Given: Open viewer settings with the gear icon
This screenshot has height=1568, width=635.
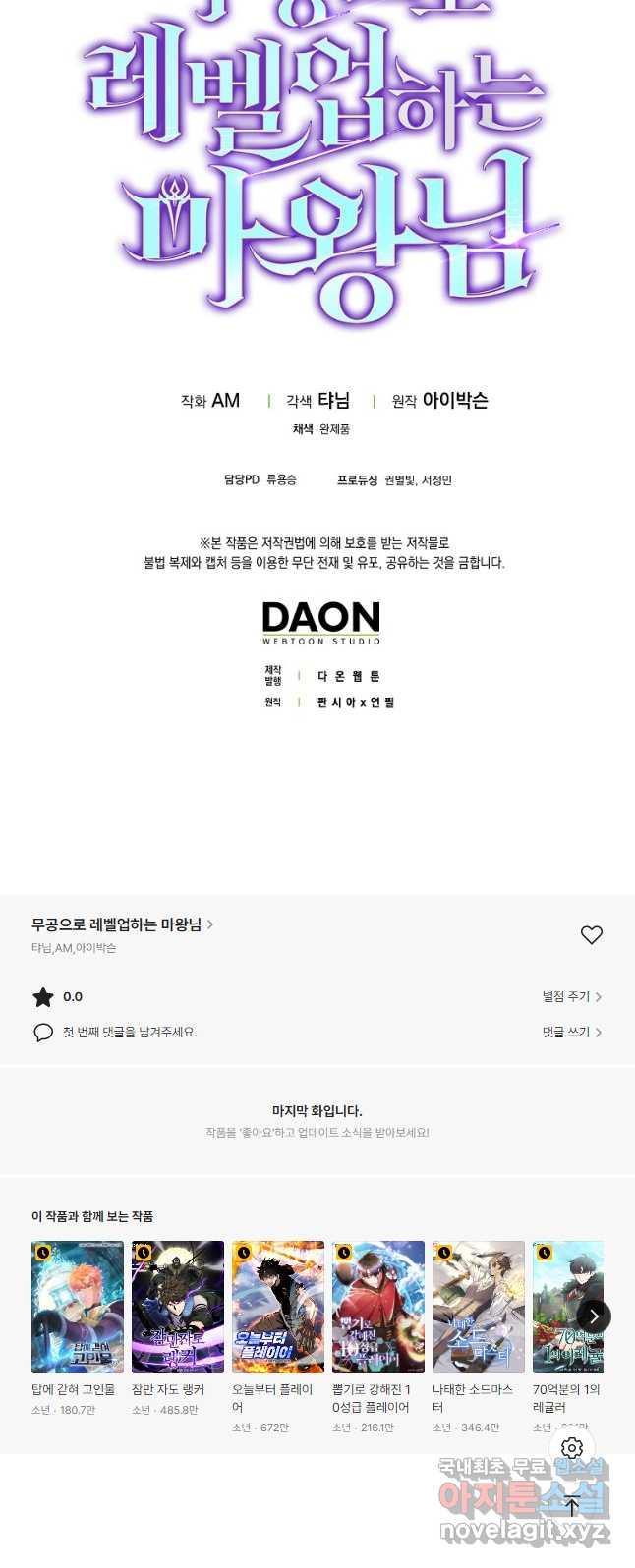Looking at the screenshot, I should [x=572, y=1448].
